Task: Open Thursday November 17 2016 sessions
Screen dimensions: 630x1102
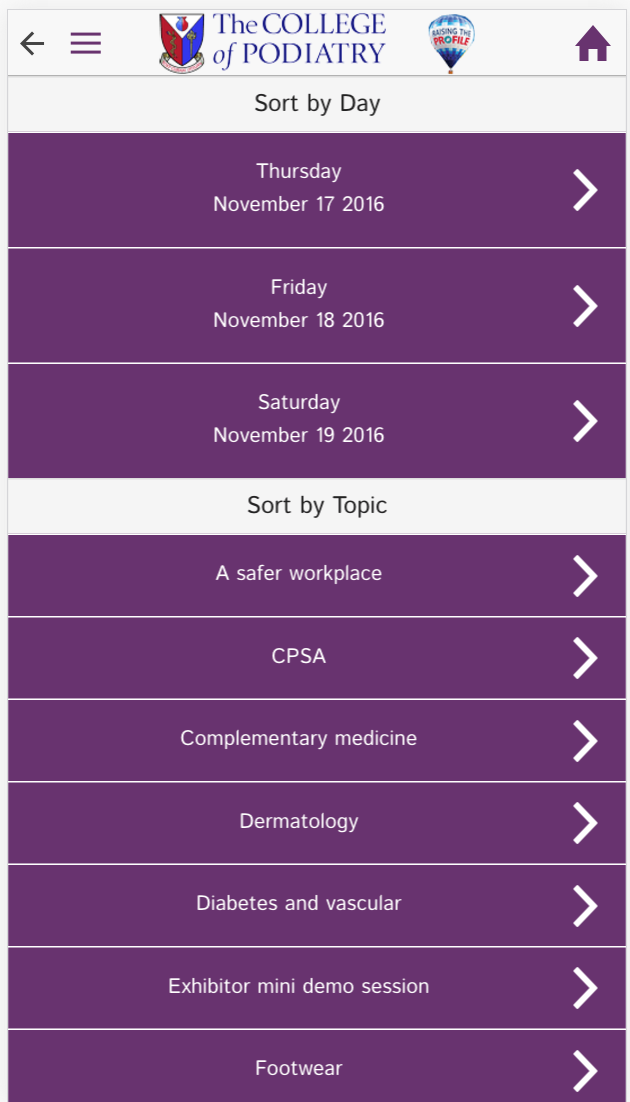Action: 317,190
